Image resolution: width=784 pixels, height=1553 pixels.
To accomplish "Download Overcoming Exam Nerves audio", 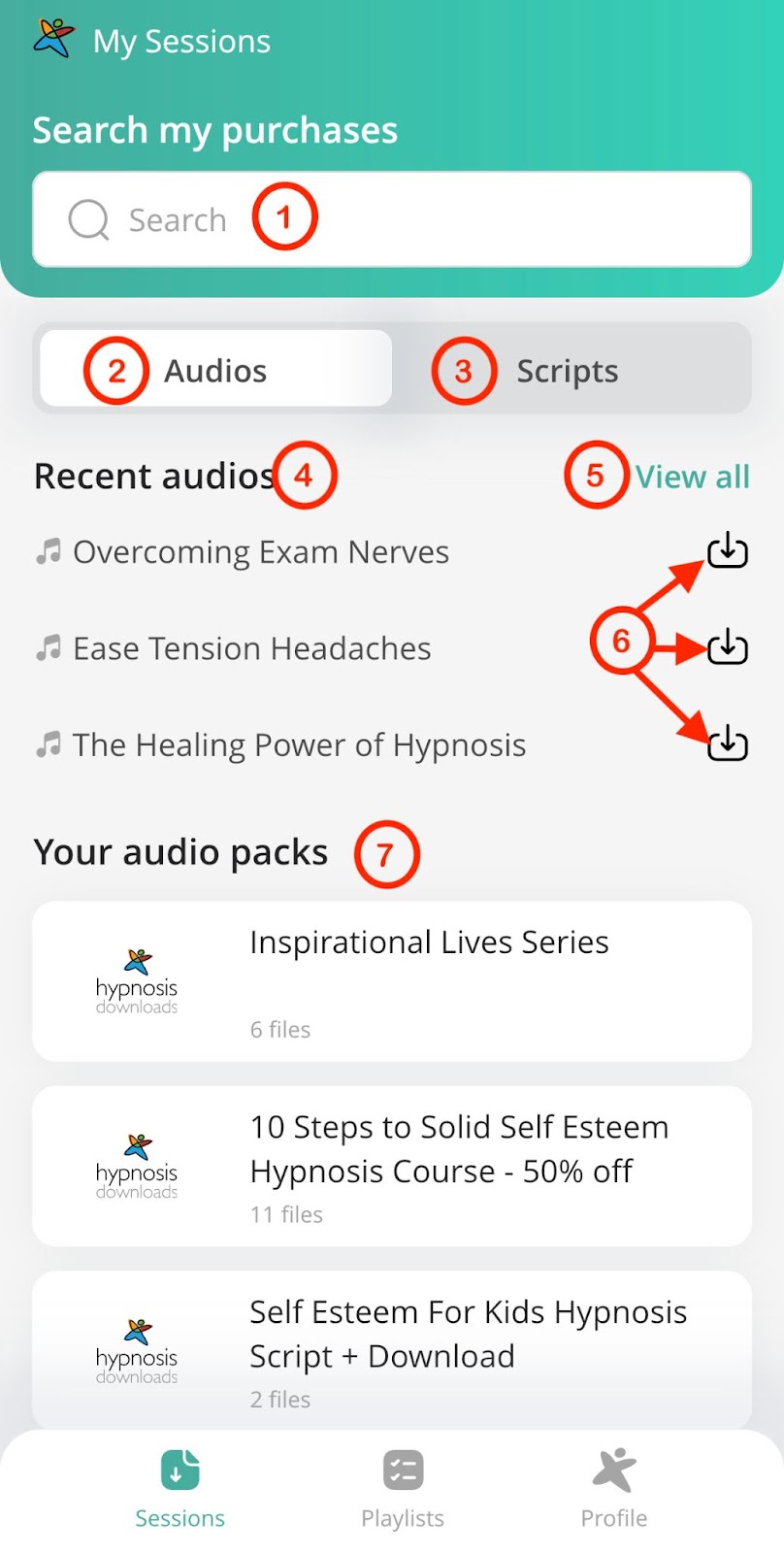I will (x=727, y=551).
